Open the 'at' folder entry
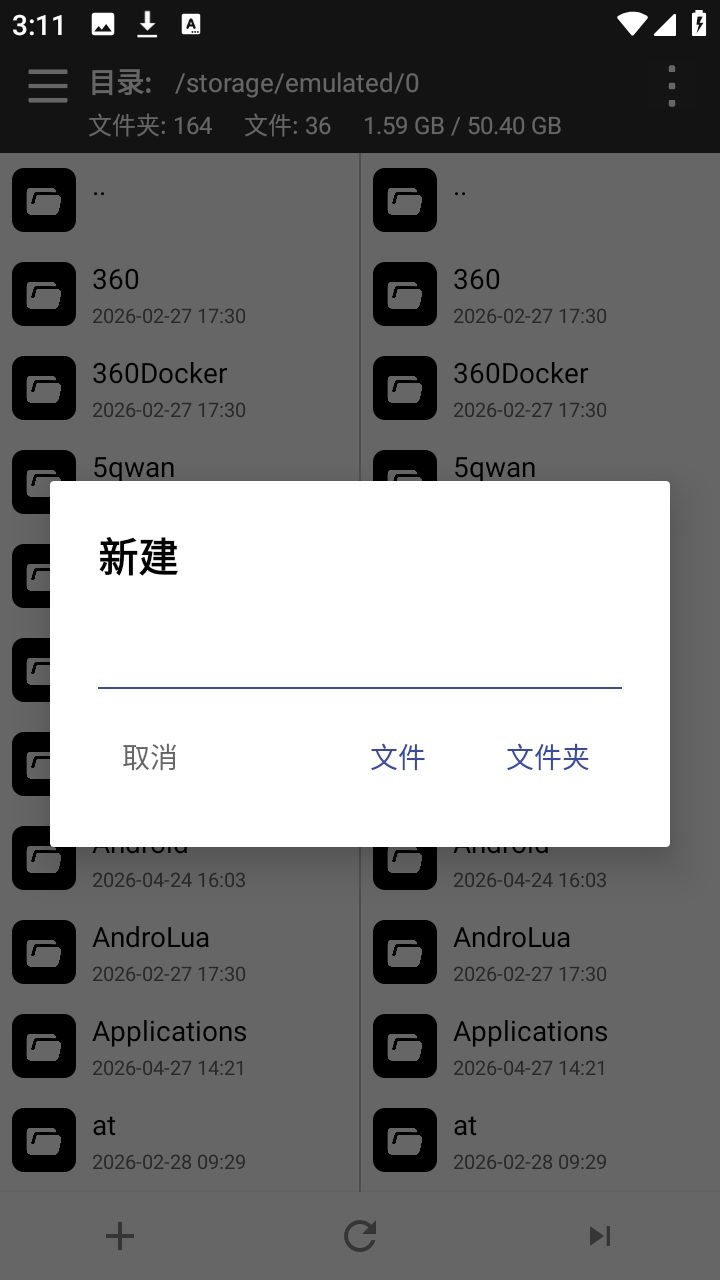Image resolution: width=720 pixels, height=1280 pixels. pyautogui.click(x=103, y=1125)
